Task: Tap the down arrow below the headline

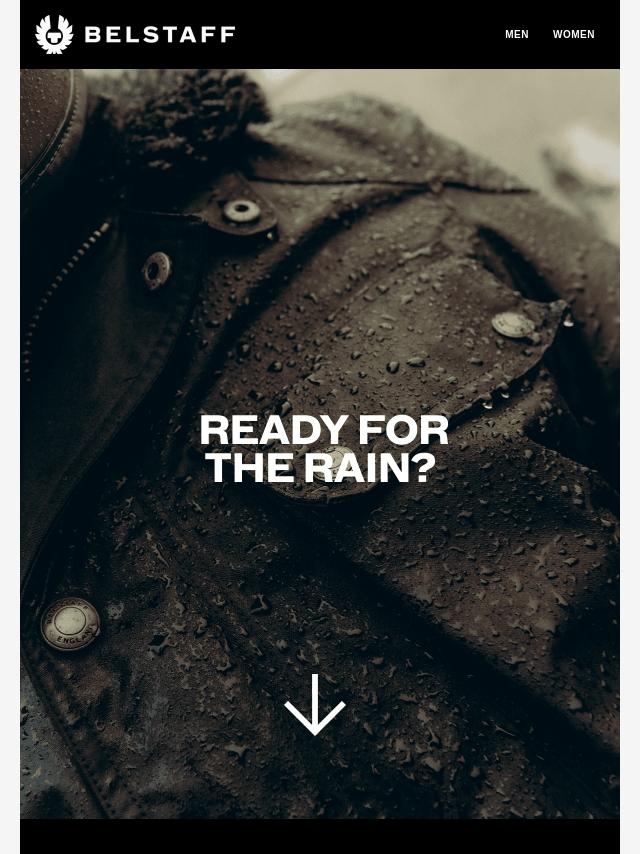Action: [x=315, y=705]
